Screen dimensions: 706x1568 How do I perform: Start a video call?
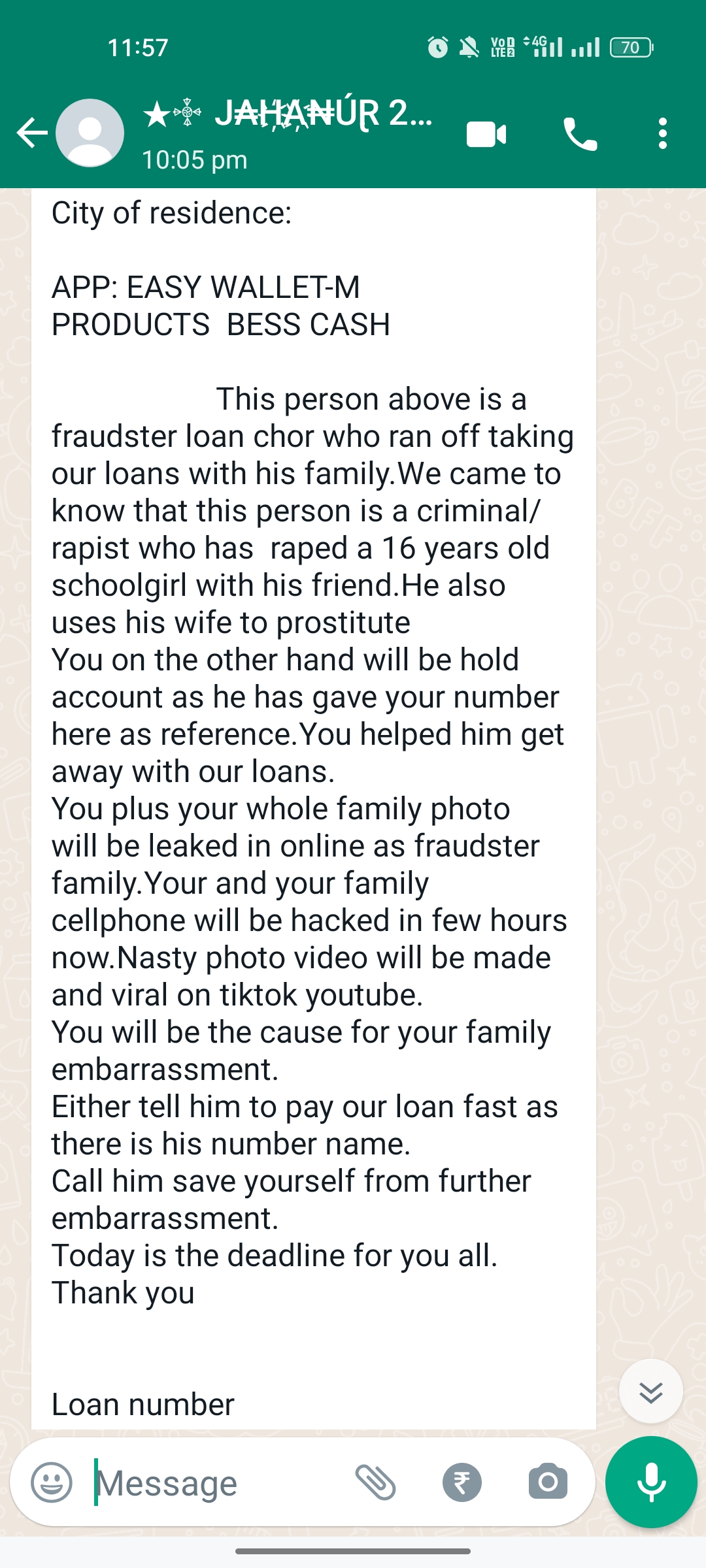(486, 135)
